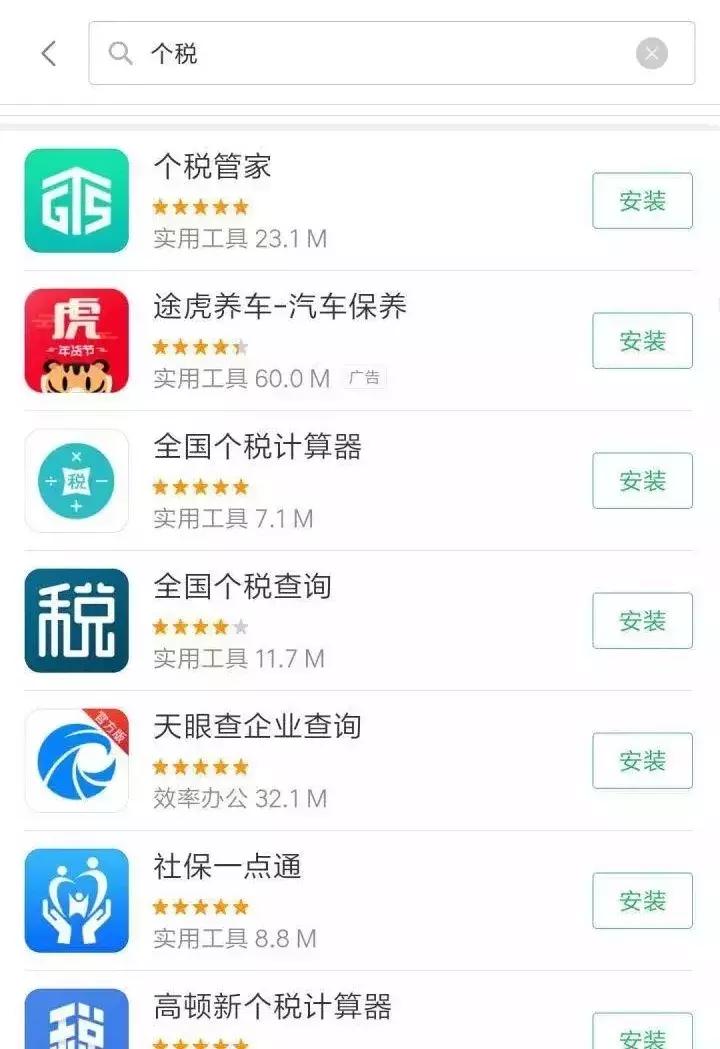The image size is (720, 1049).
Task: Open the 全国个税计算器 calculator app icon
Action: [76, 481]
